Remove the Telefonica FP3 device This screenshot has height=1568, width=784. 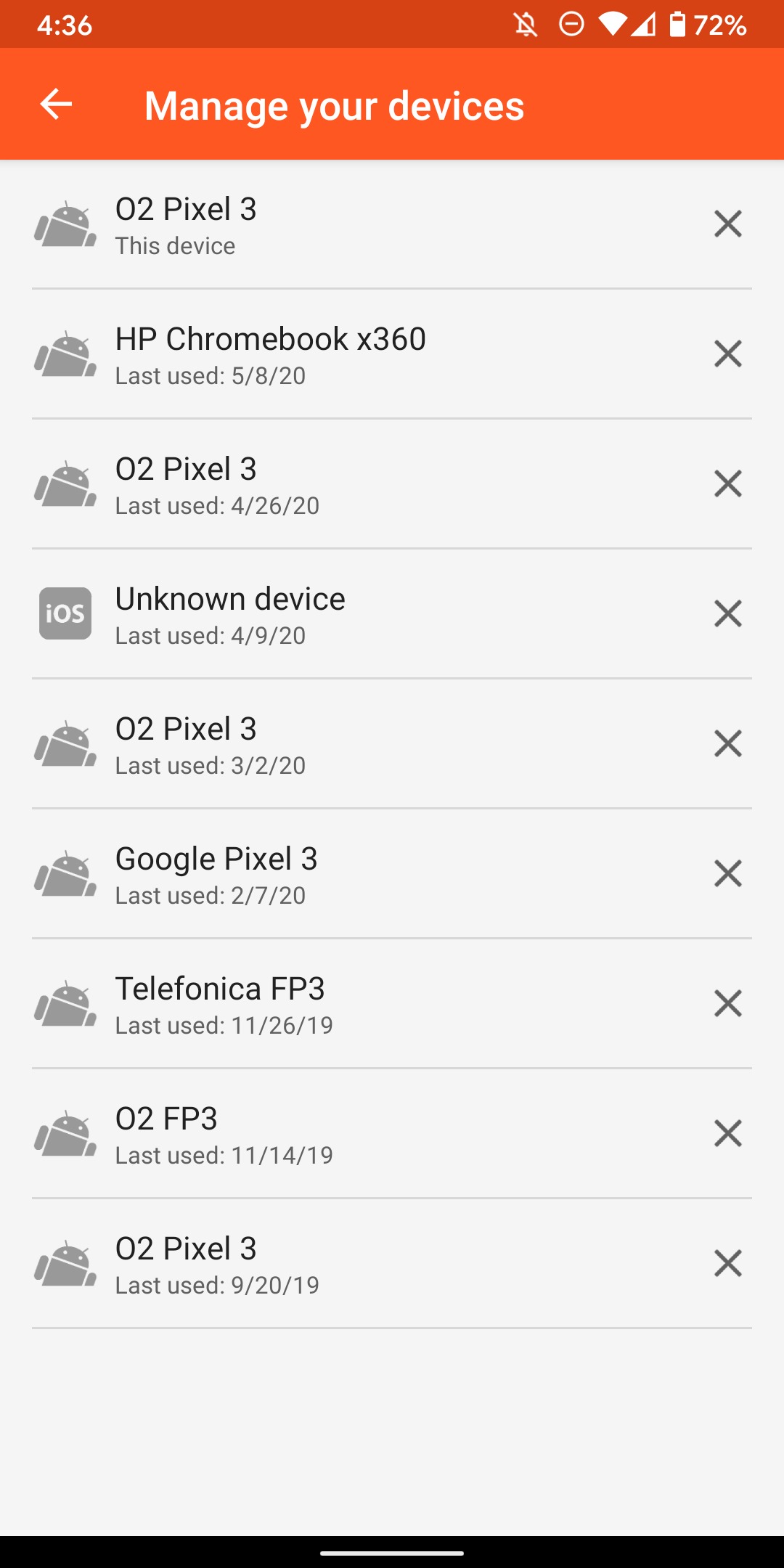click(x=727, y=1003)
